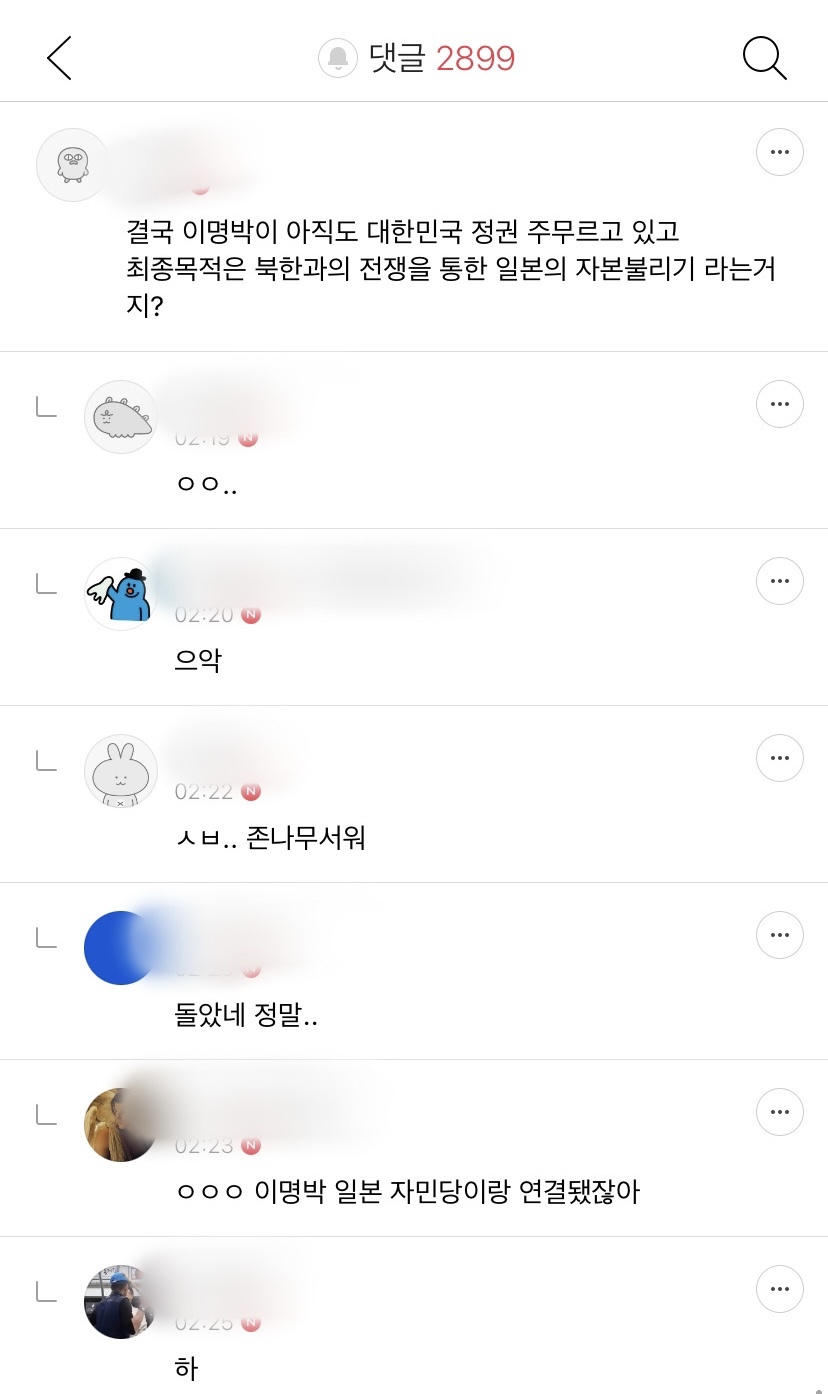The image size is (828, 1394).
Task: Open the penguin profile avatar of the top commenter
Action: 71,164
